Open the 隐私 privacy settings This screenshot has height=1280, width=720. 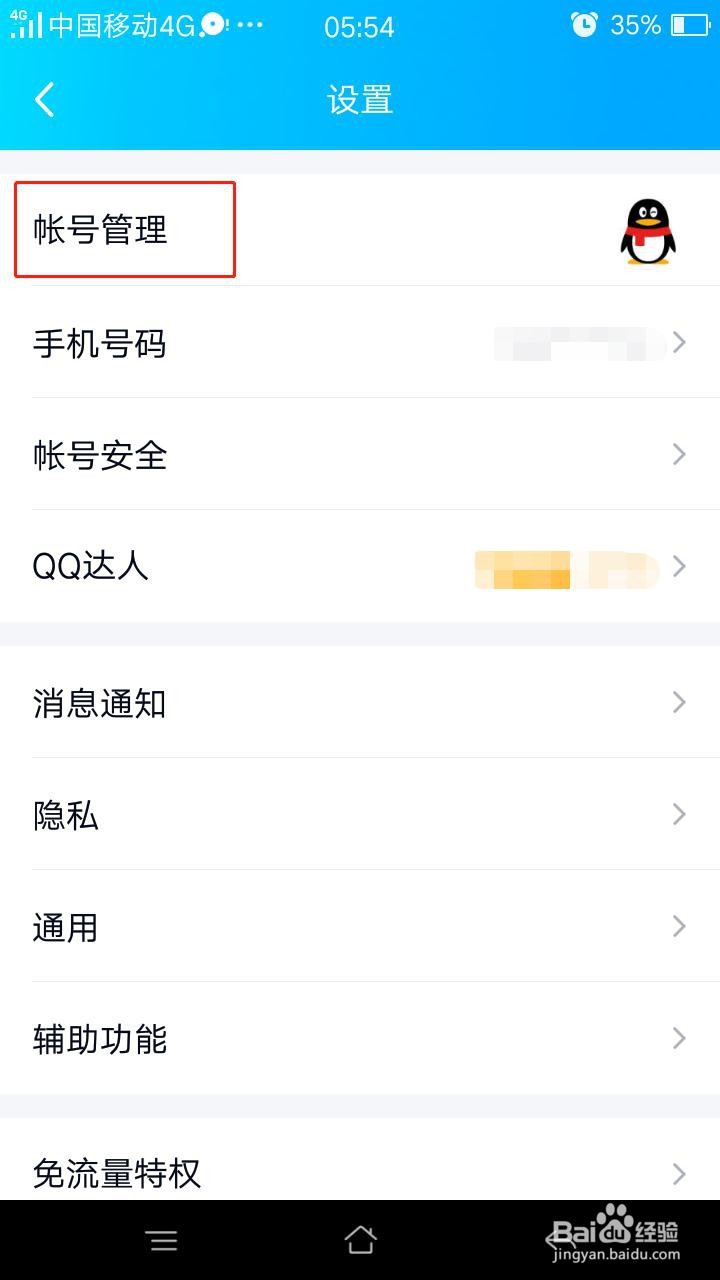coord(66,815)
